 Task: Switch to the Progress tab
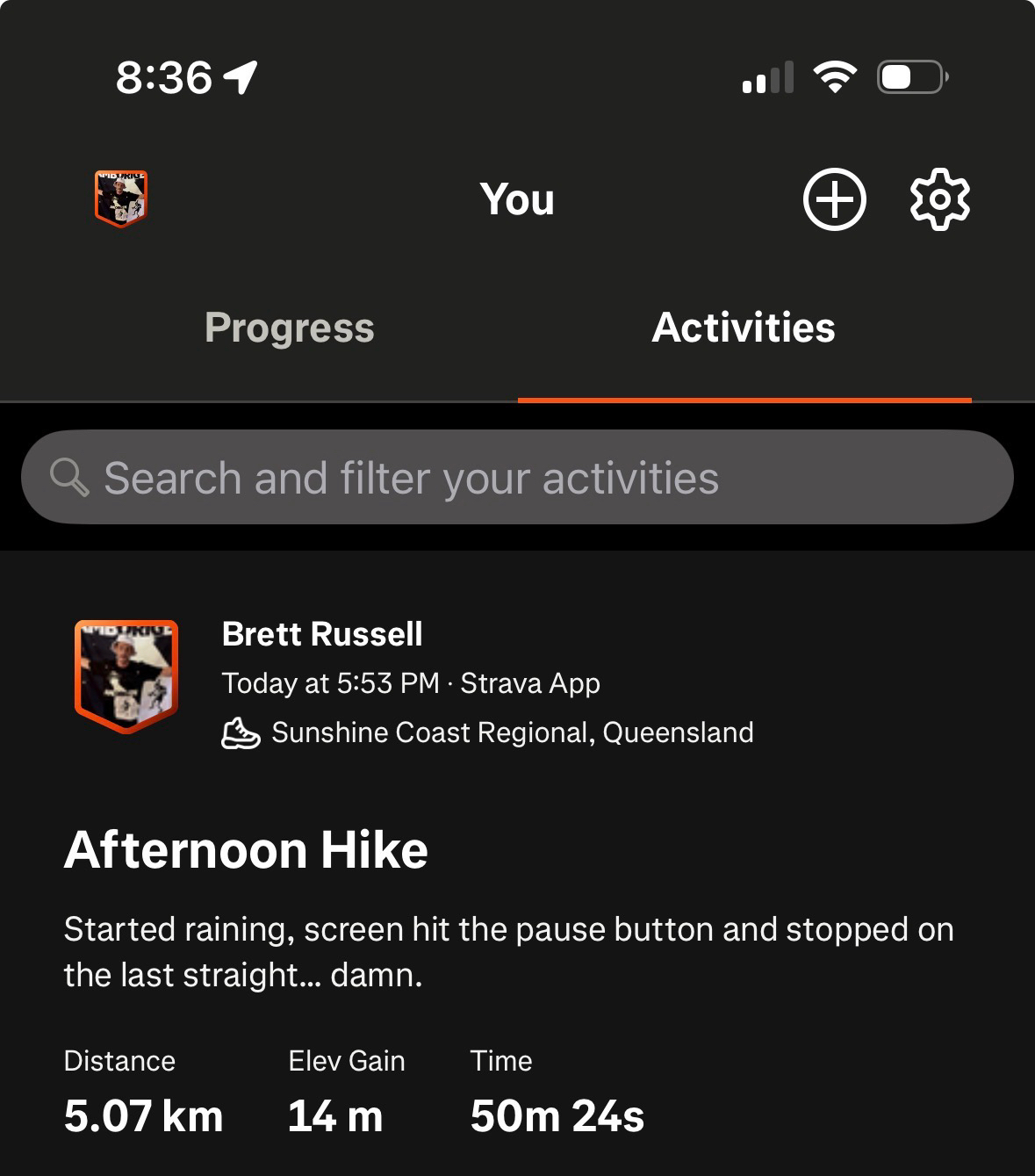[289, 328]
